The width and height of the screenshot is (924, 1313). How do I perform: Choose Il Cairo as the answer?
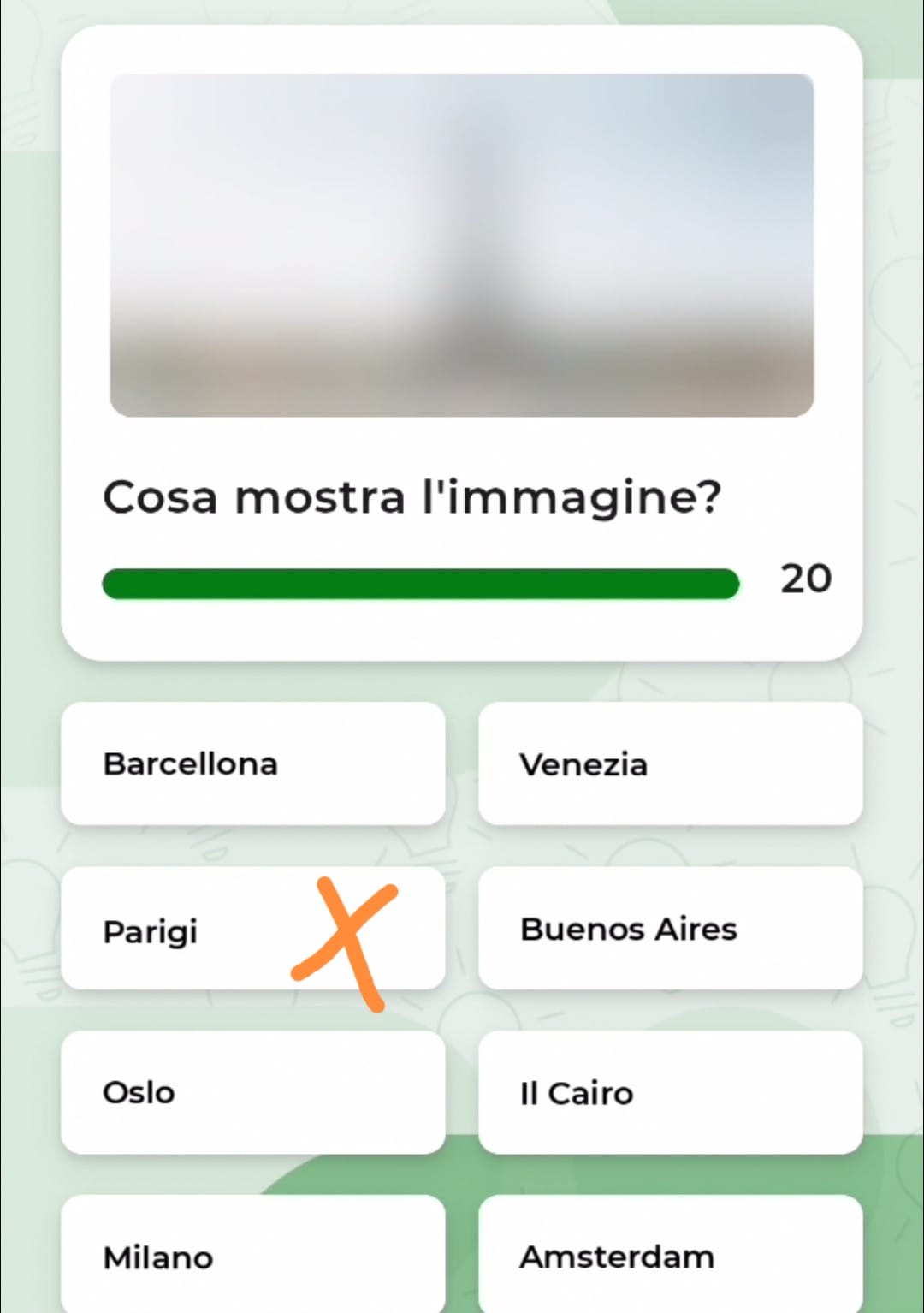tap(670, 1092)
